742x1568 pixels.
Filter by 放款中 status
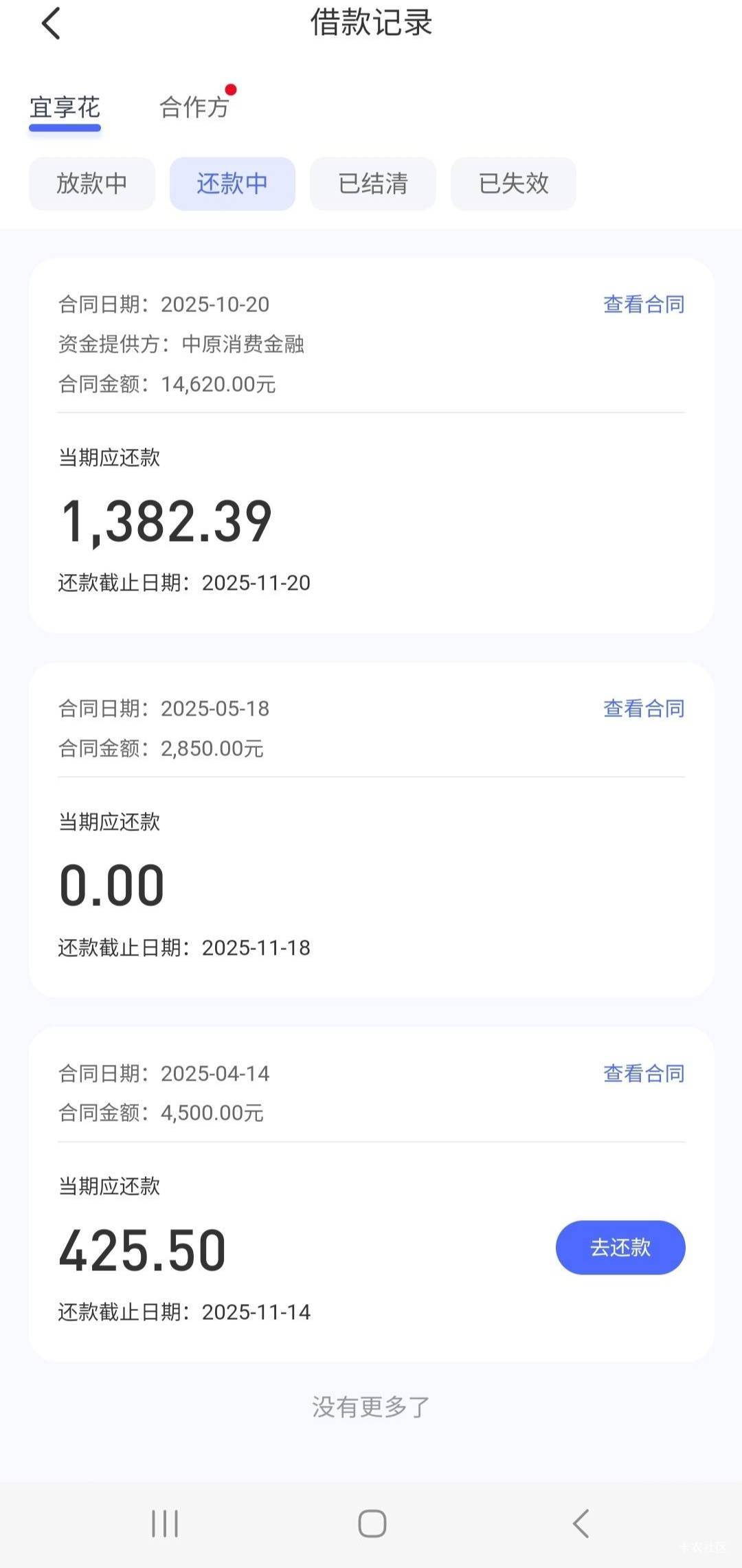[92, 184]
